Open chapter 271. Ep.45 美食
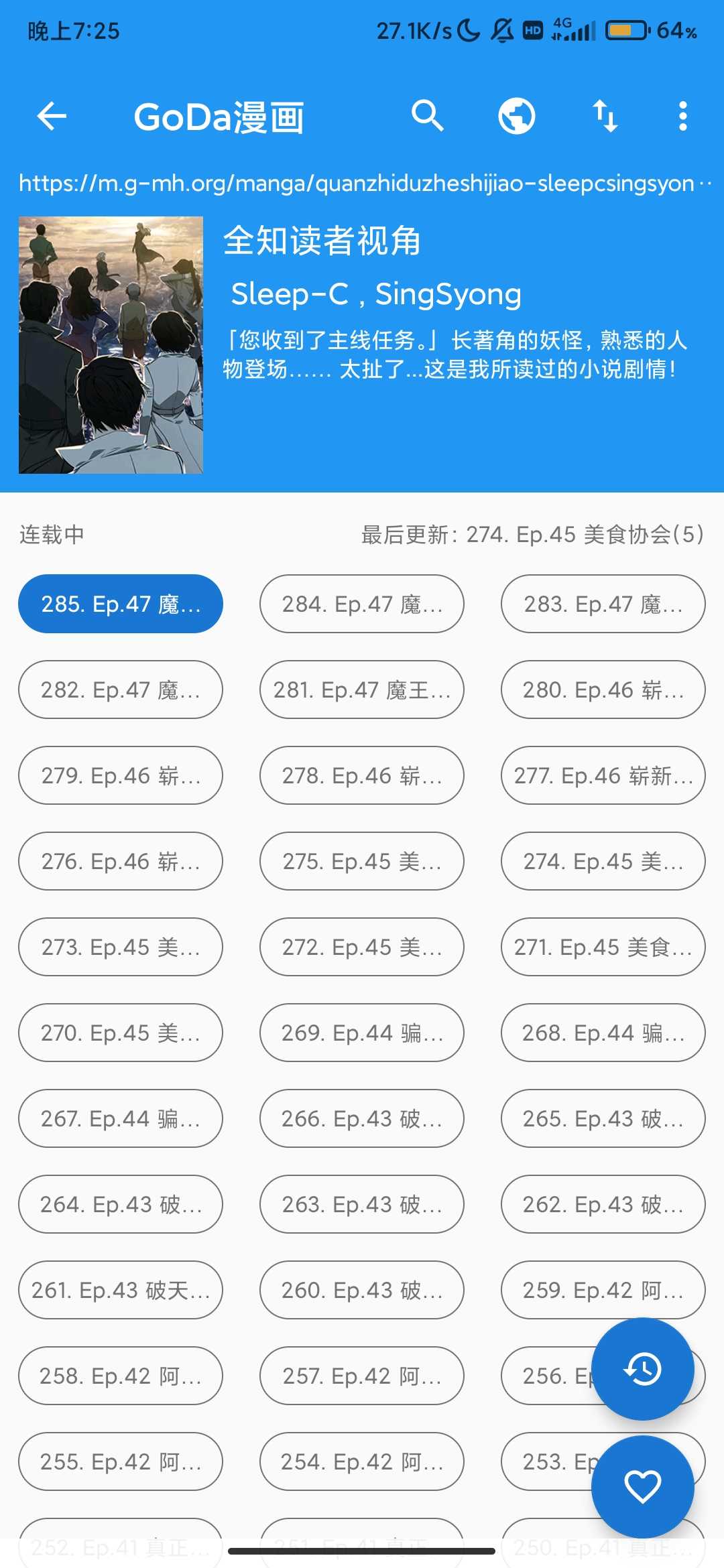724x1568 pixels. (603, 947)
